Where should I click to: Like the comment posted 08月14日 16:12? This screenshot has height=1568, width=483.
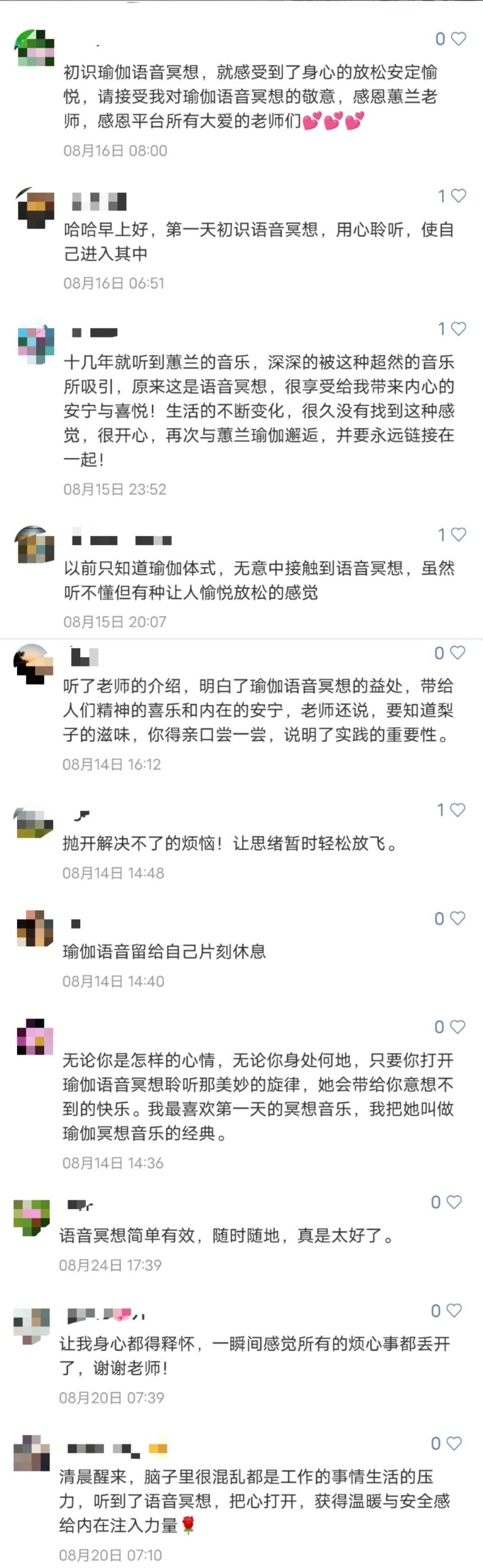[x=457, y=653]
